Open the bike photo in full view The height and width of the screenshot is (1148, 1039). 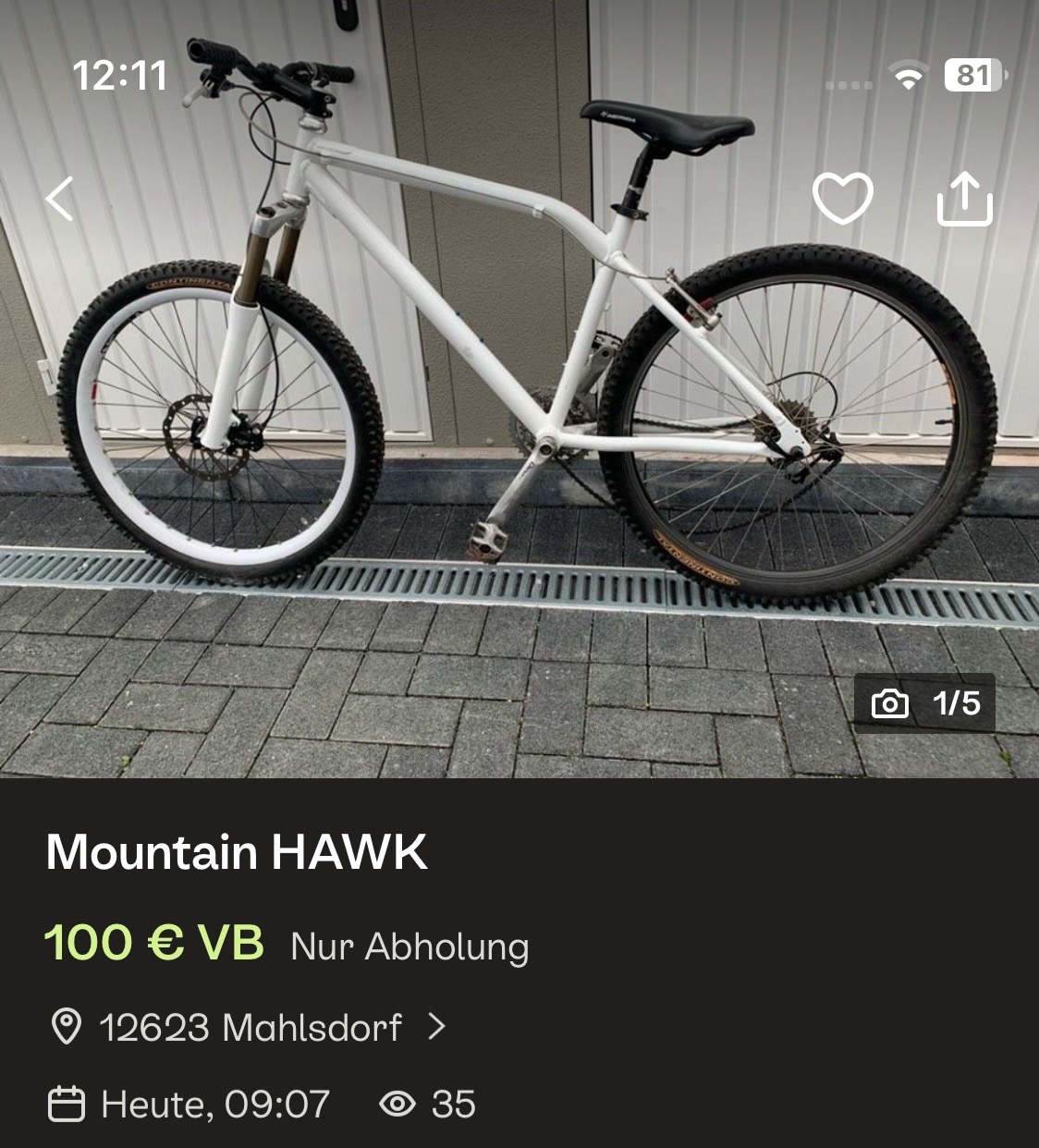518,416
